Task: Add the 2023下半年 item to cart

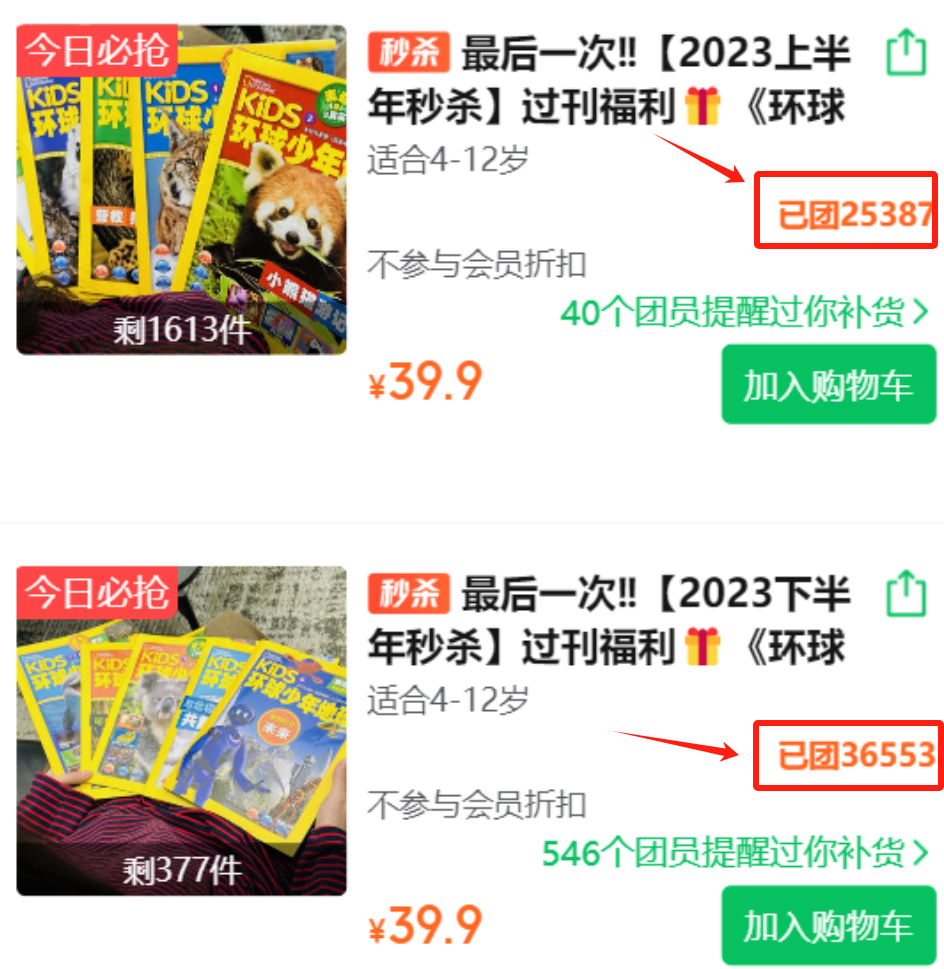Action: [x=828, y=926]
